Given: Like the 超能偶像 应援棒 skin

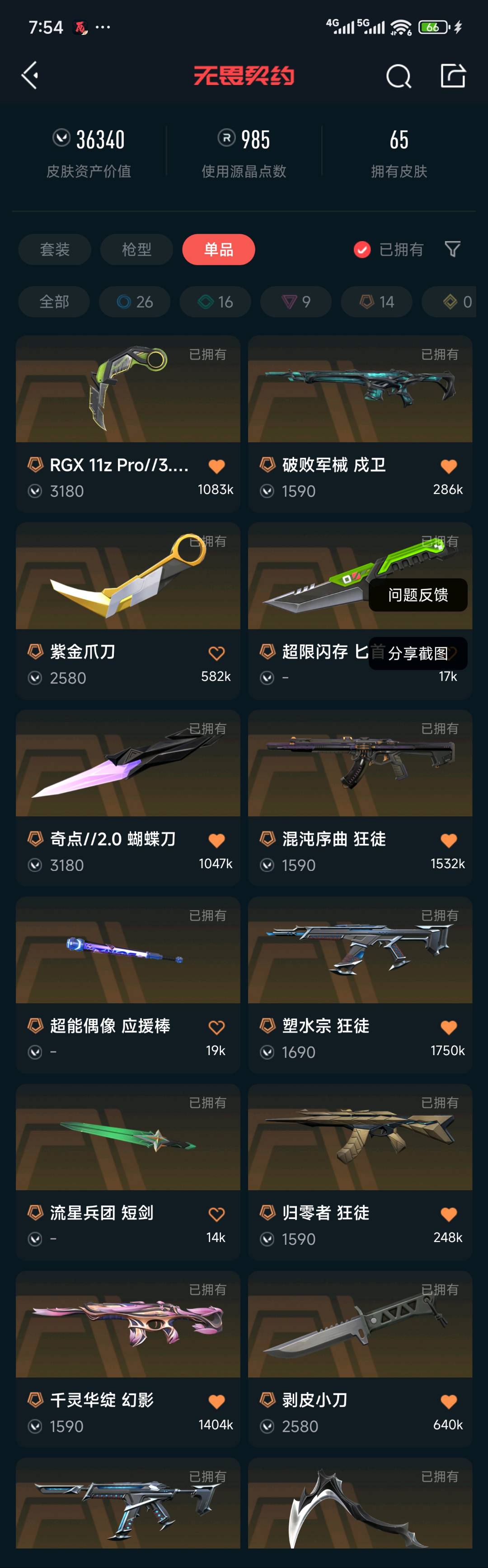Looking at the screenshot, I should point(216,1028).
